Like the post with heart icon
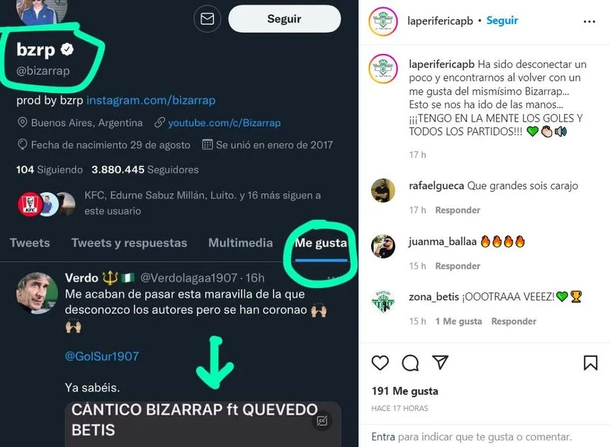610x447 pixels. click(380, 363)
